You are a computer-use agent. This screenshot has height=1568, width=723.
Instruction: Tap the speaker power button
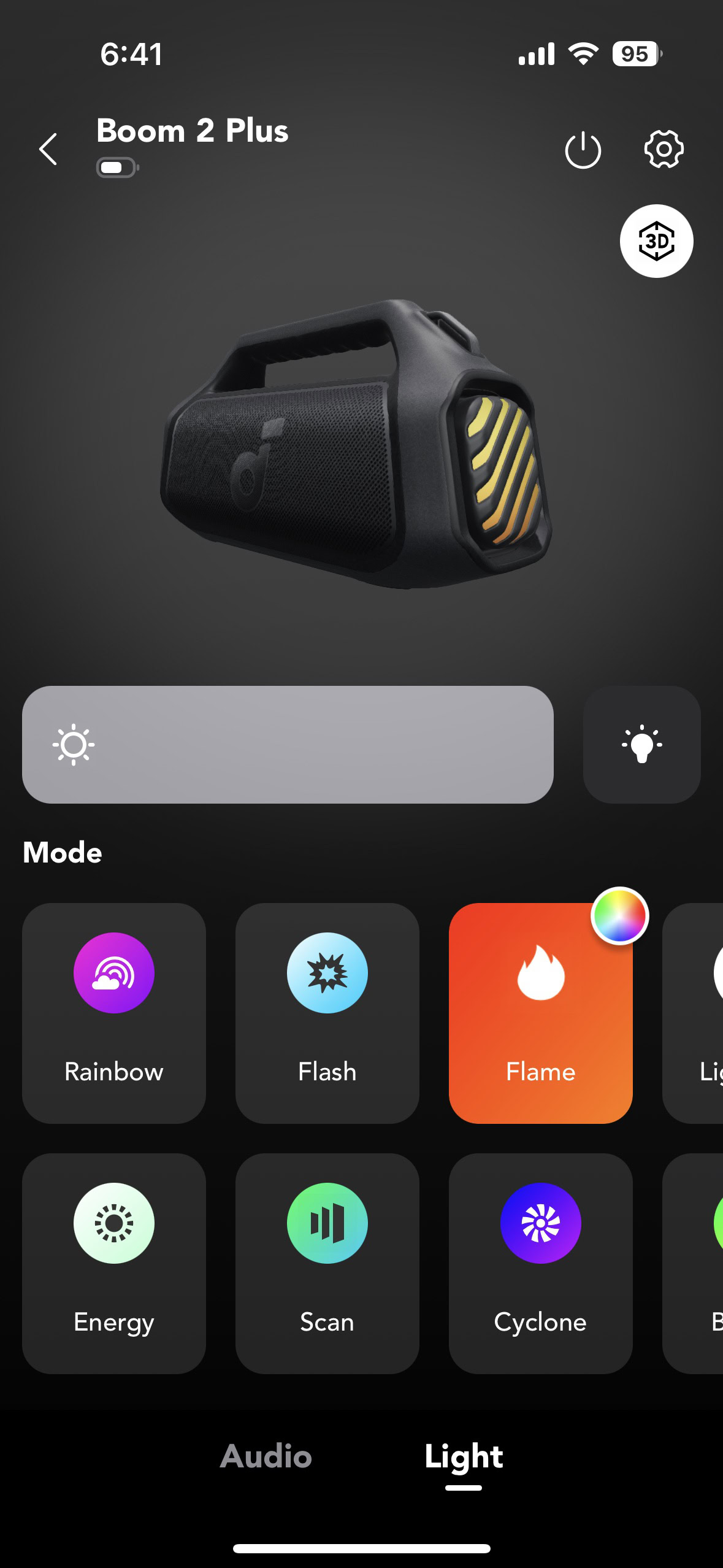click(583, 150)
